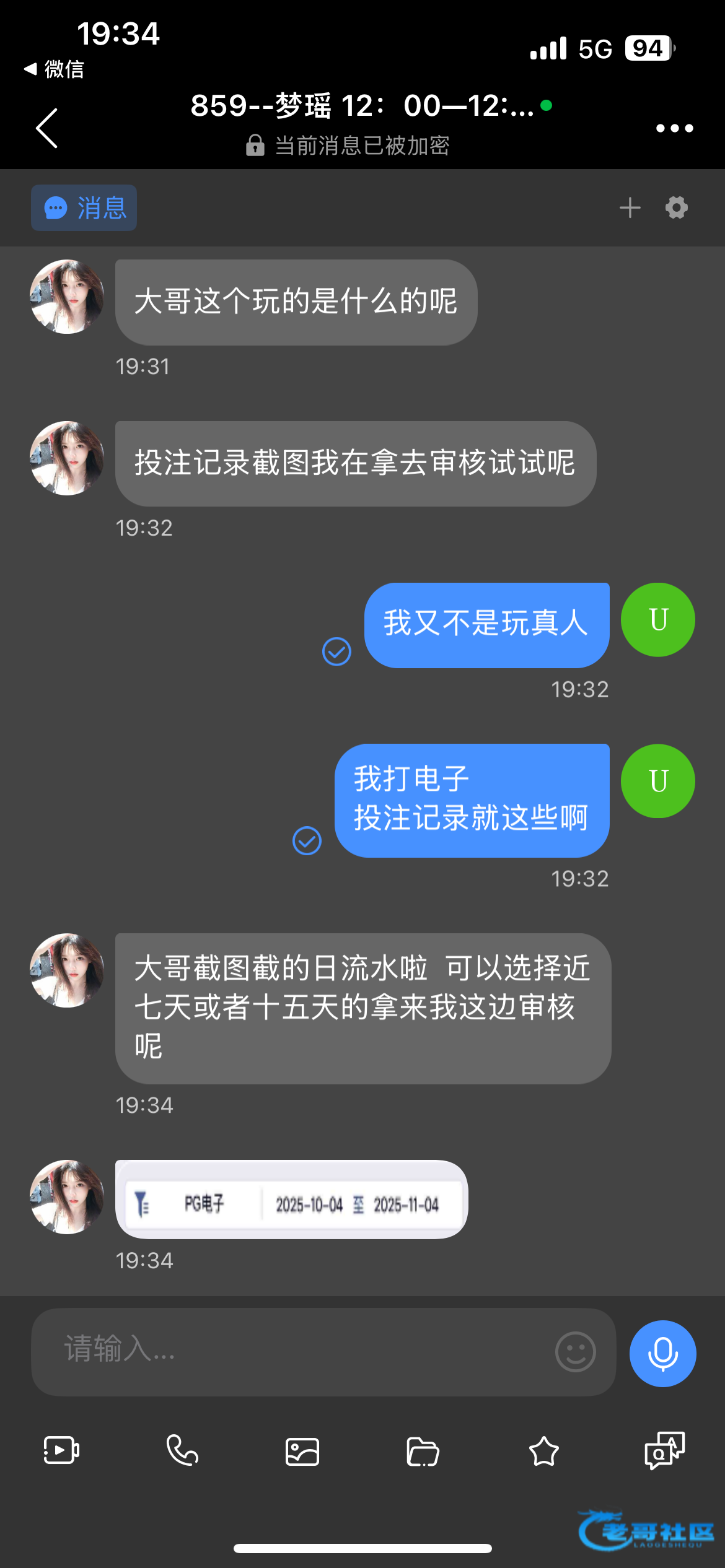Open the folder file attachment icon
The height and width of the screenshot is (1568, 725).
(x=423, y=1451)
